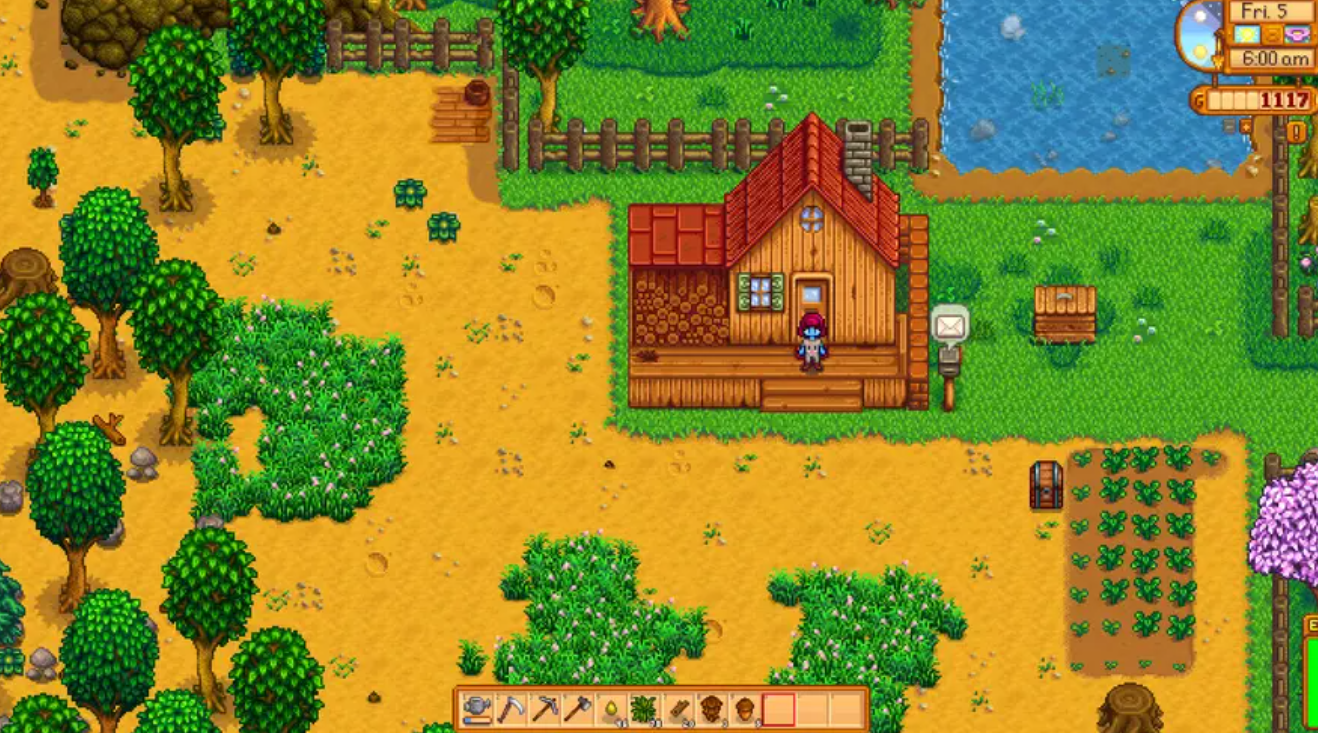Screen dimensions: 1318x733
Task: Choose the axe in the toolbar
Action: point(578,709)
